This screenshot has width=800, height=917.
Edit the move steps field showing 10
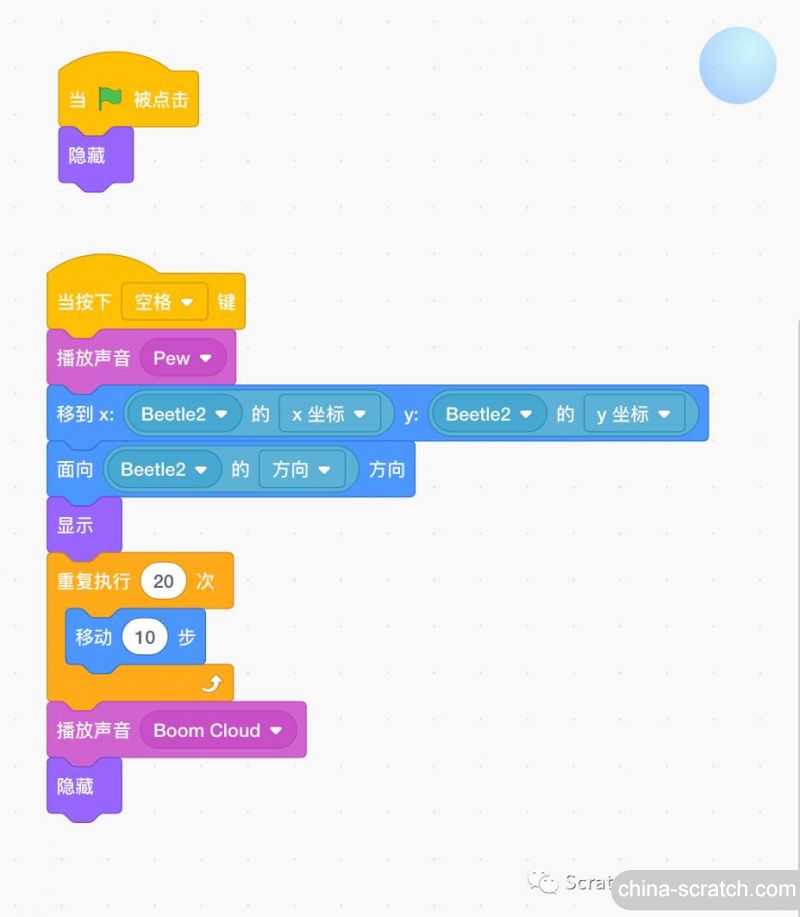pyautogui.click(x=144, y=637)
